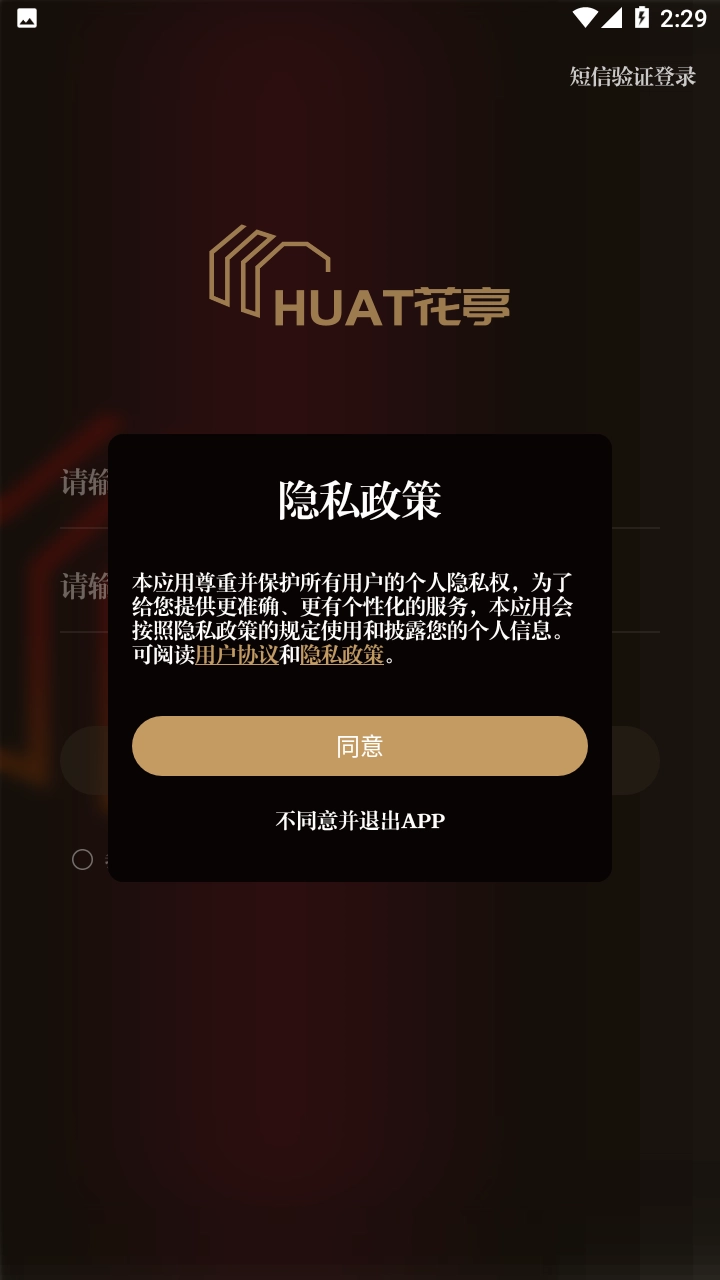The width and height of the screenshot is (720, 1280).
Task: Switch to 短信验证登录 SMS login
Action: [632, 75]
